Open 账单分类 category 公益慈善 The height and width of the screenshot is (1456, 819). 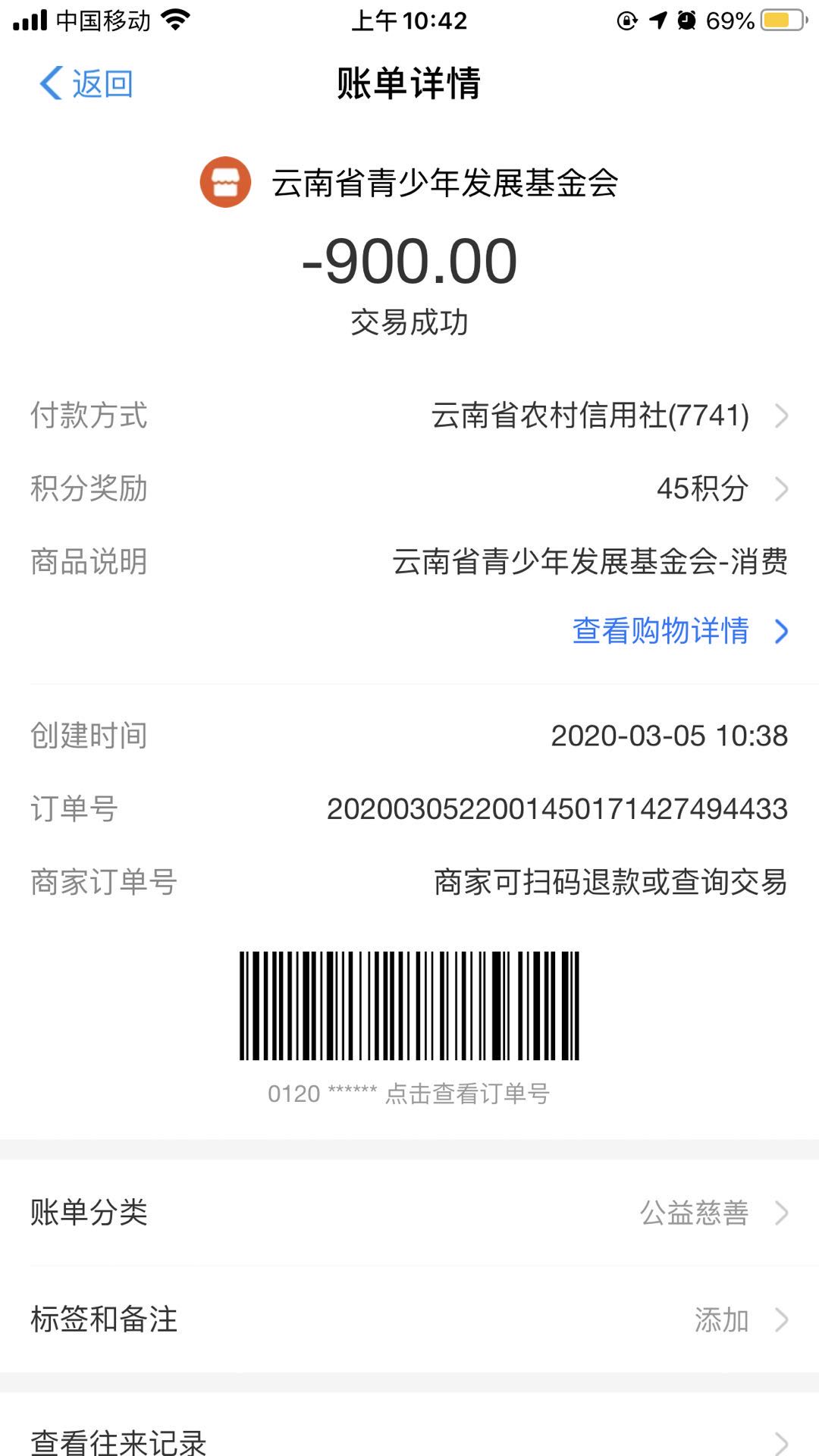409,1212
